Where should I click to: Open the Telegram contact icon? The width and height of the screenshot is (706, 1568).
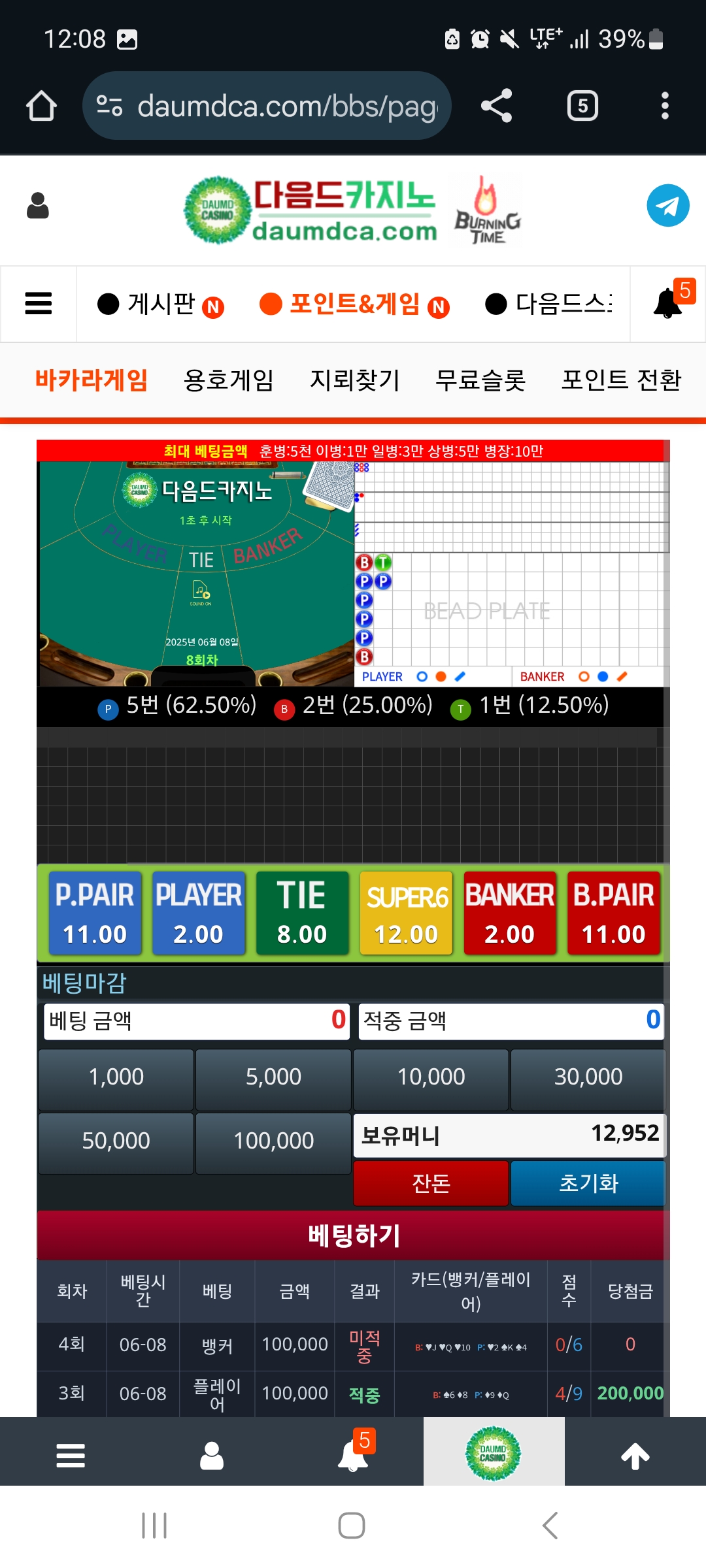click(x=667, y=206)
